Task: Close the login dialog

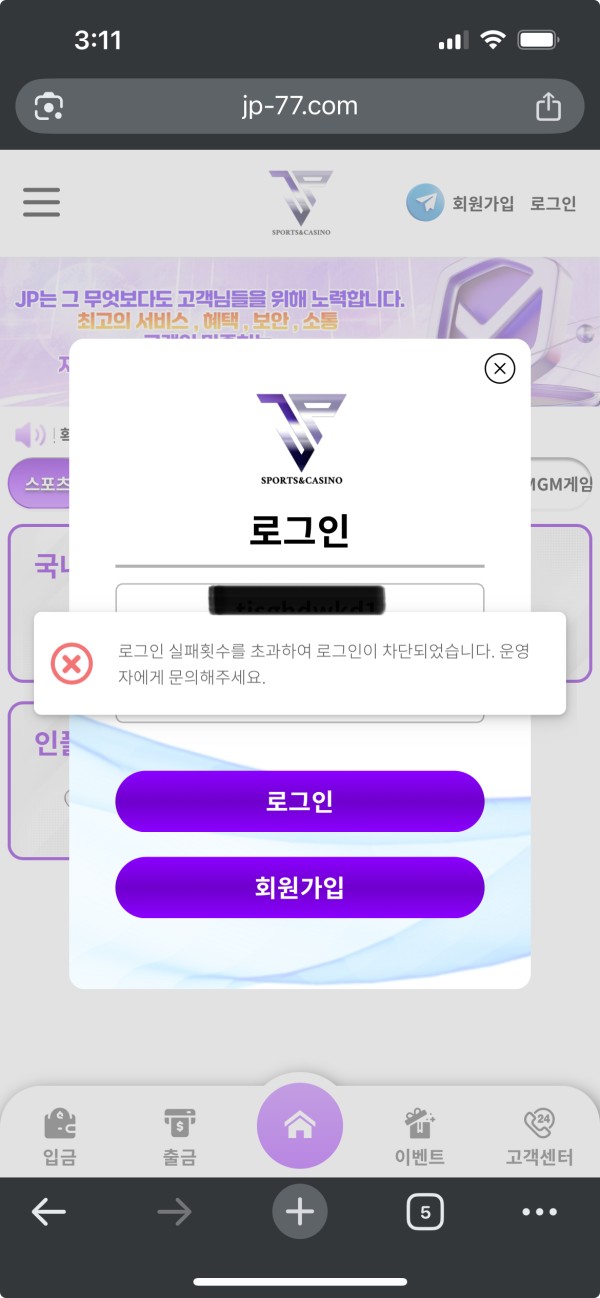Action: pyautogui.click(x=499, y=369)
